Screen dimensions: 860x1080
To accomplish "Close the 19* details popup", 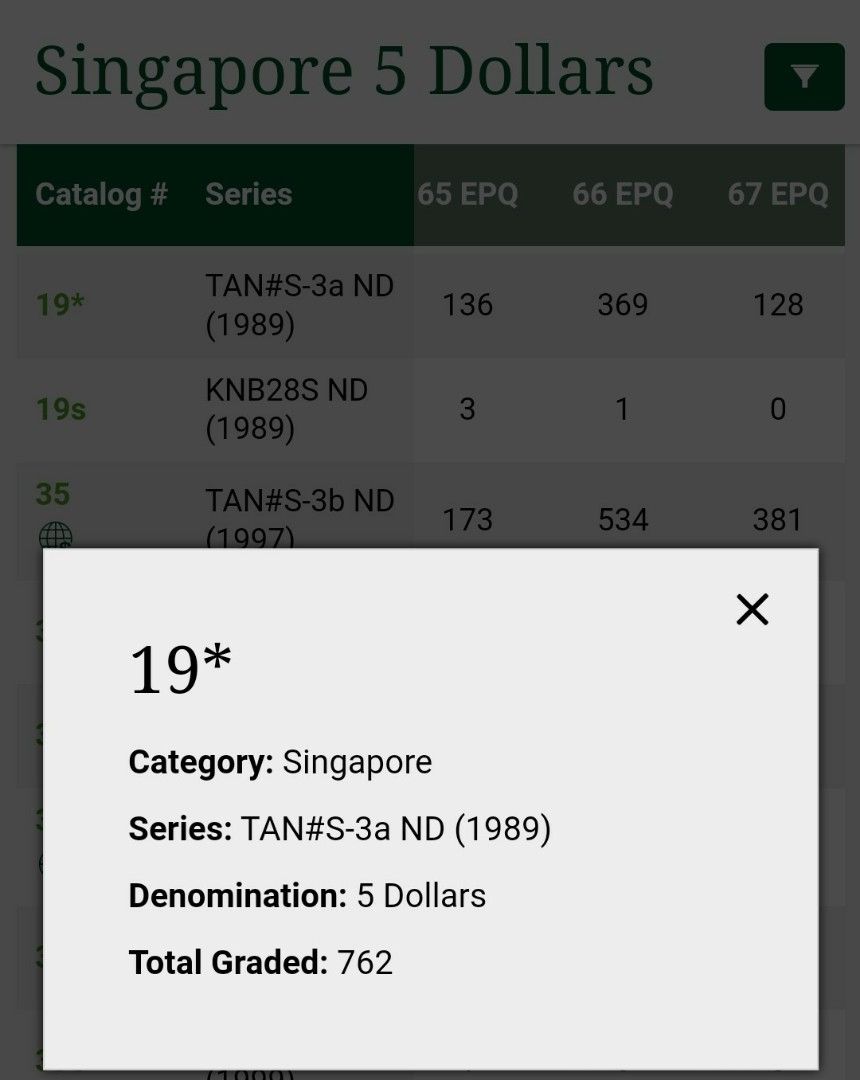I will pyautogui.click(x=752, y=609).
